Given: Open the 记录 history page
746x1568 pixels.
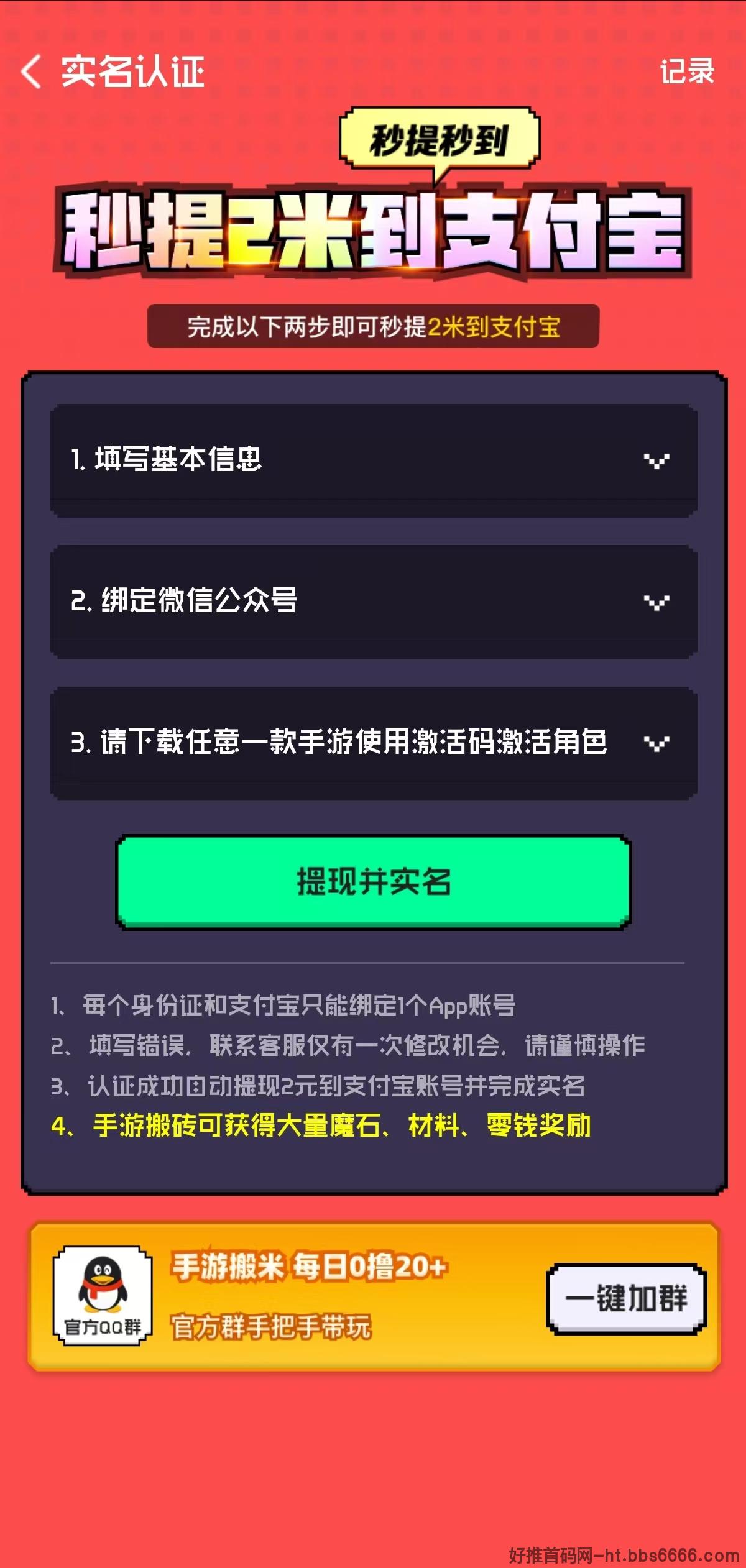Looking at the screenshot, I should click(687, 71).
